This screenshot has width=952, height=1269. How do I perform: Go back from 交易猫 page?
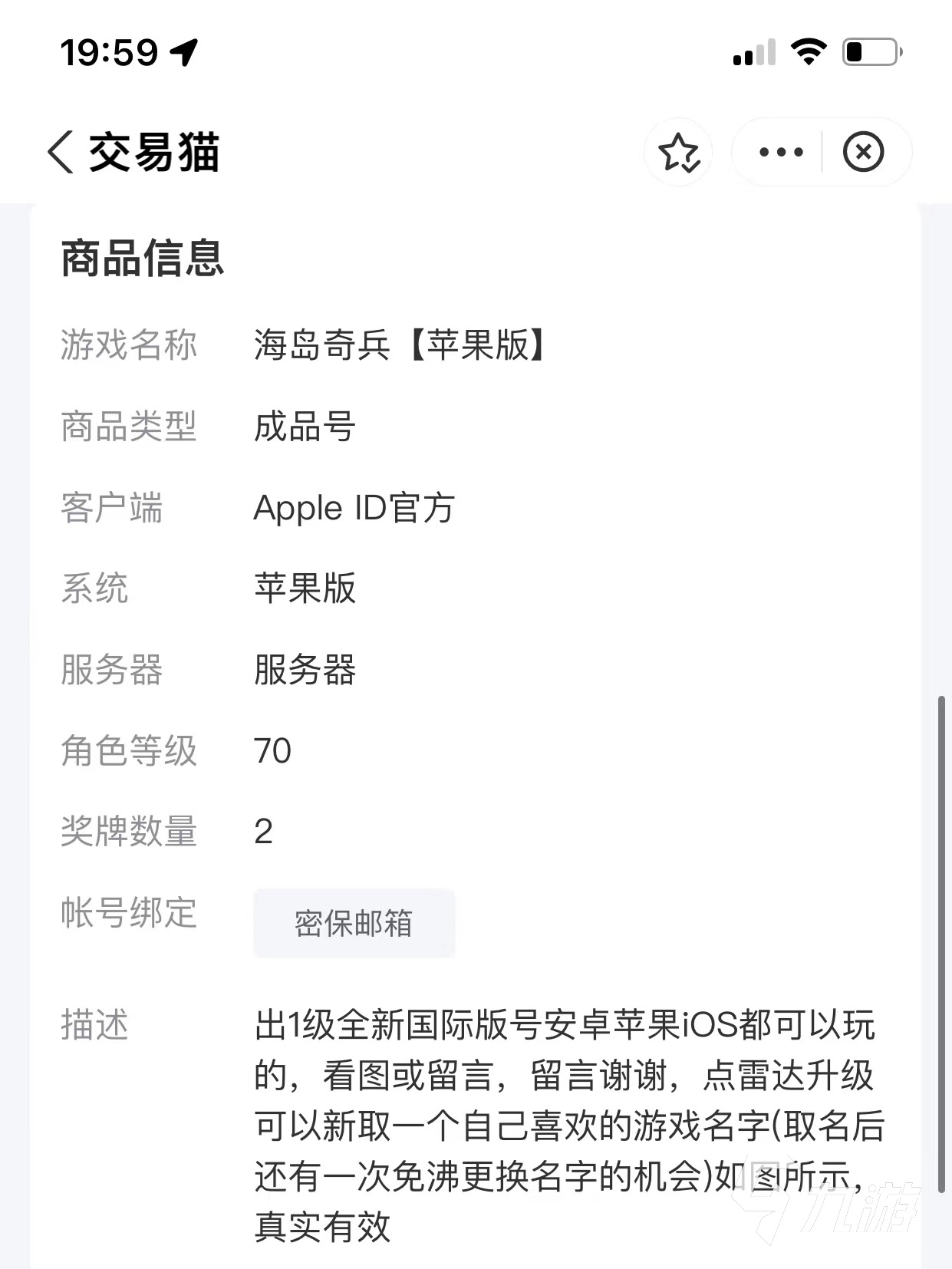(x=61, y=152)
